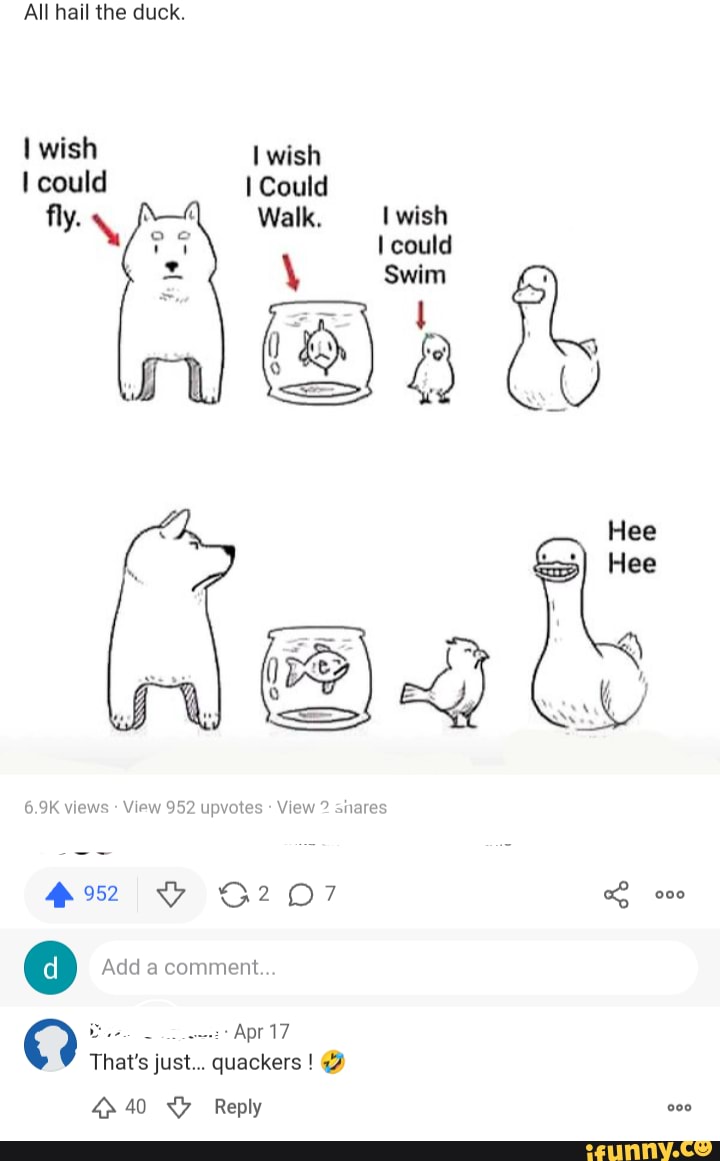The image size is (720, 1161).
Task: Reply to the quackers comment
Action: coord(237,1107)
